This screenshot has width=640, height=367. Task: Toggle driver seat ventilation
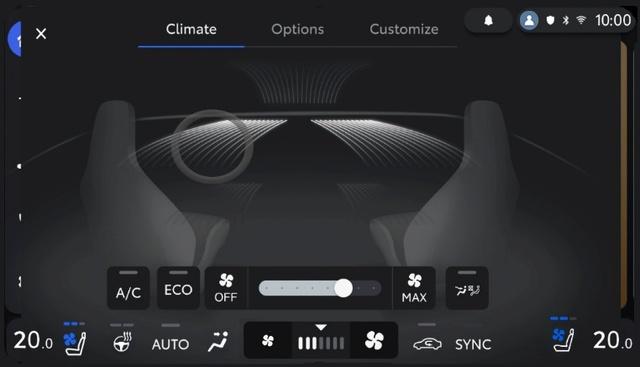tap(75, 340)
